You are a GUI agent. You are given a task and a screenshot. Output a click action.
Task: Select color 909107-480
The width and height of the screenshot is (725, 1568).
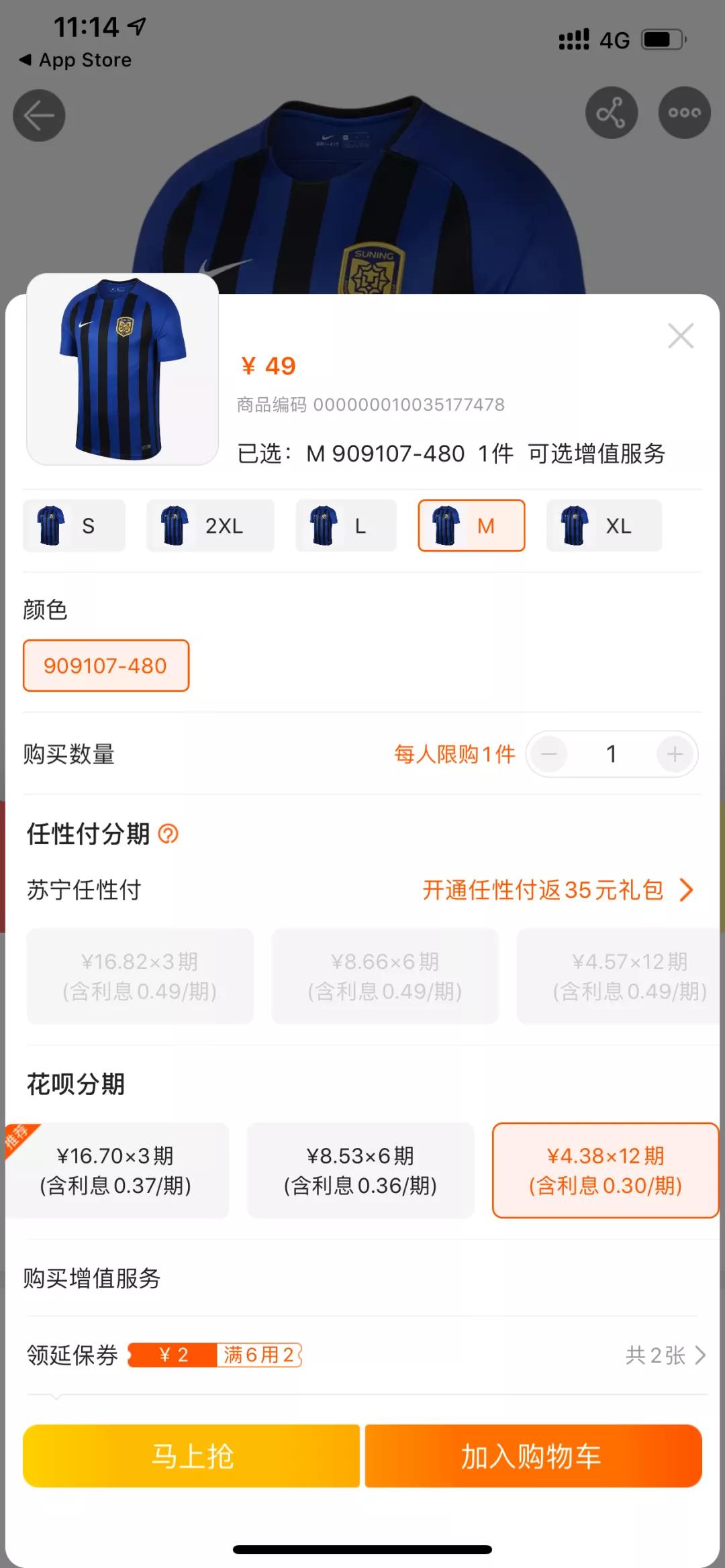pyautogui.click(x=105, y=665)
